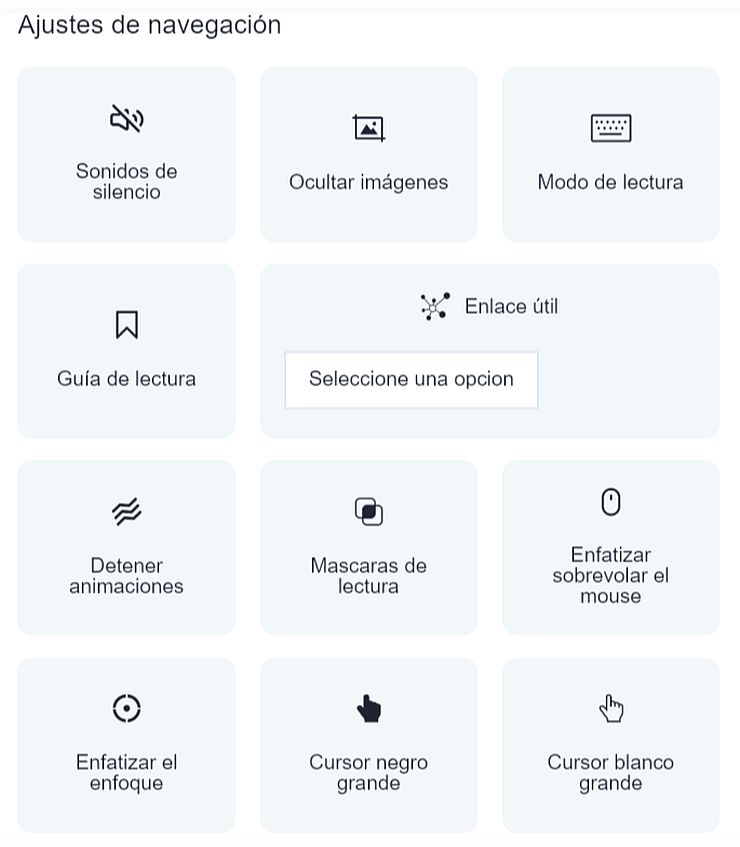
Task: Click the network node icon beside Enlace útil
Action: [436, 305]
